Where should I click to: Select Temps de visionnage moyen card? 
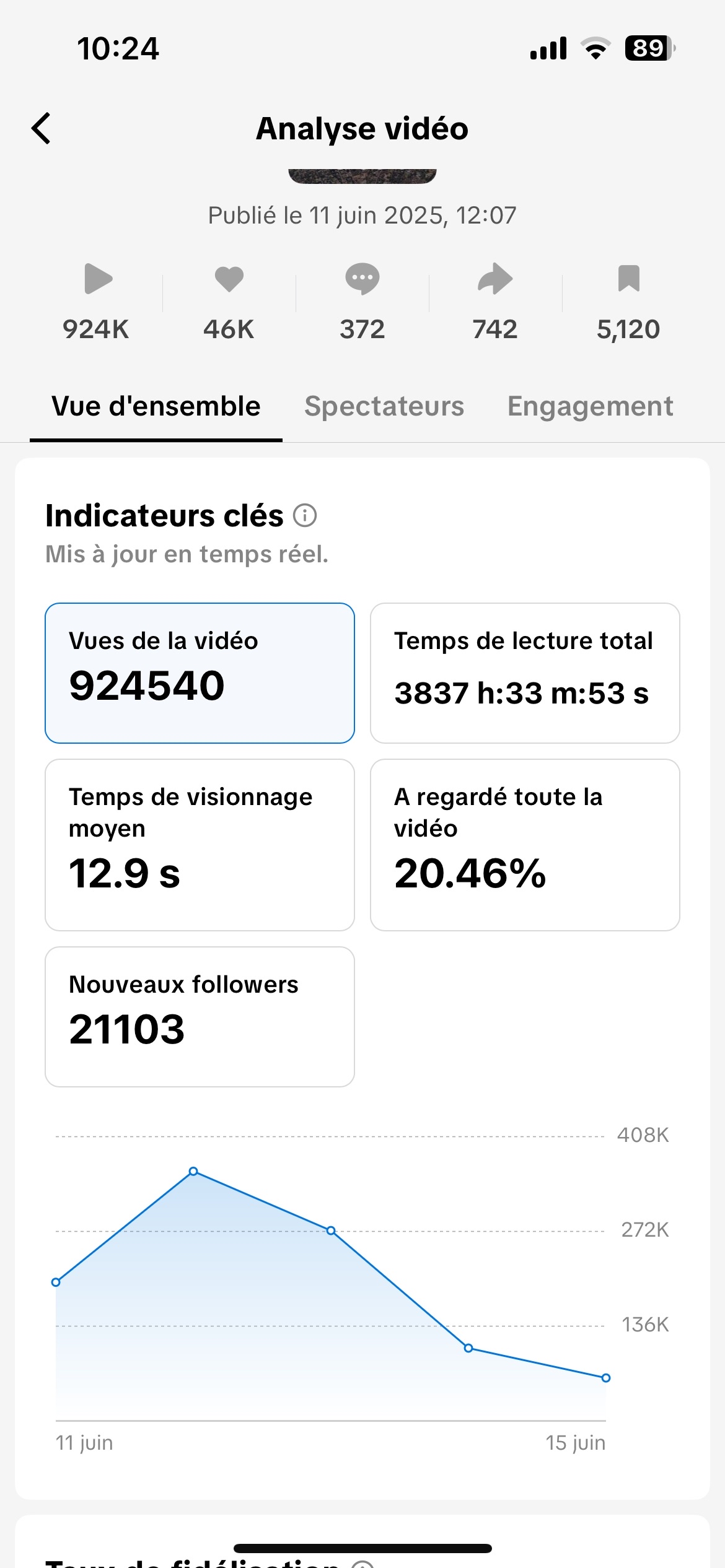[x=200, y=844]
